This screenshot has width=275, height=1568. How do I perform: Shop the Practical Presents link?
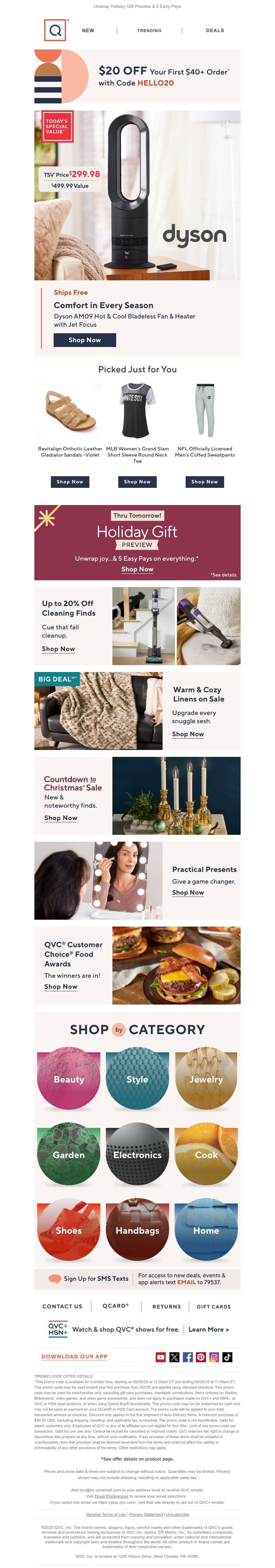tap(188, 892)
